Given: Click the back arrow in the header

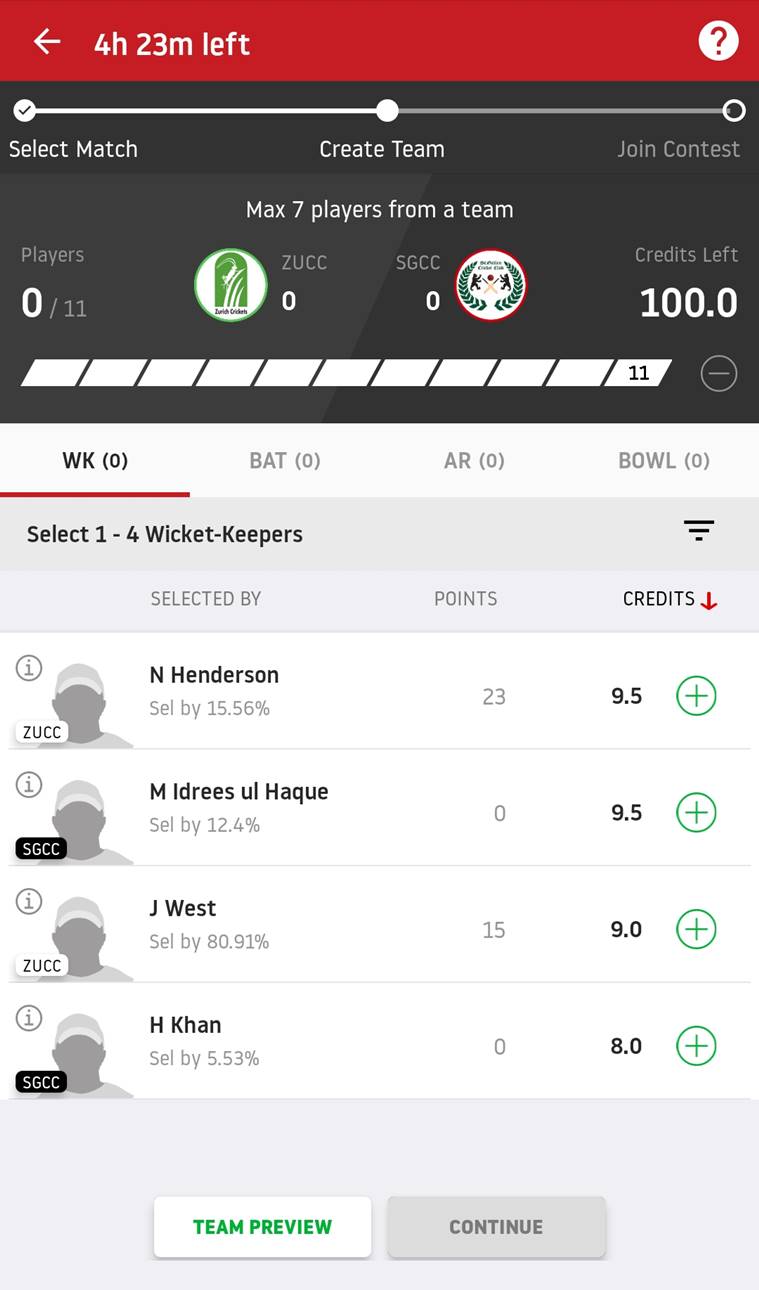Looking at the screenshot, I should [46, 41].
